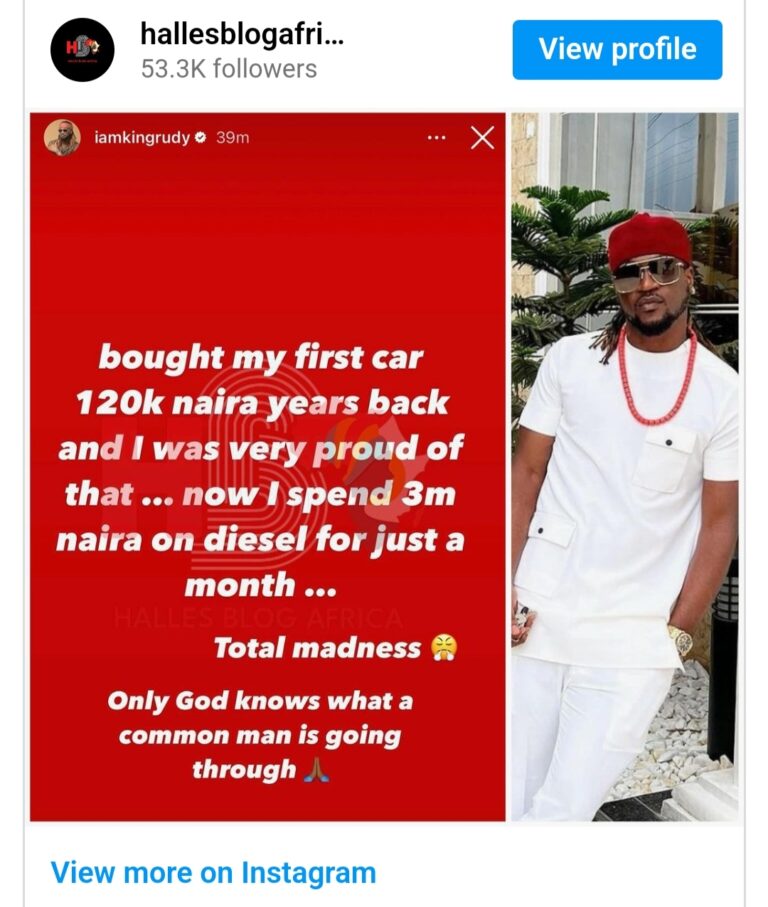Open View more on Instagram link

click(x=213, y=872)
